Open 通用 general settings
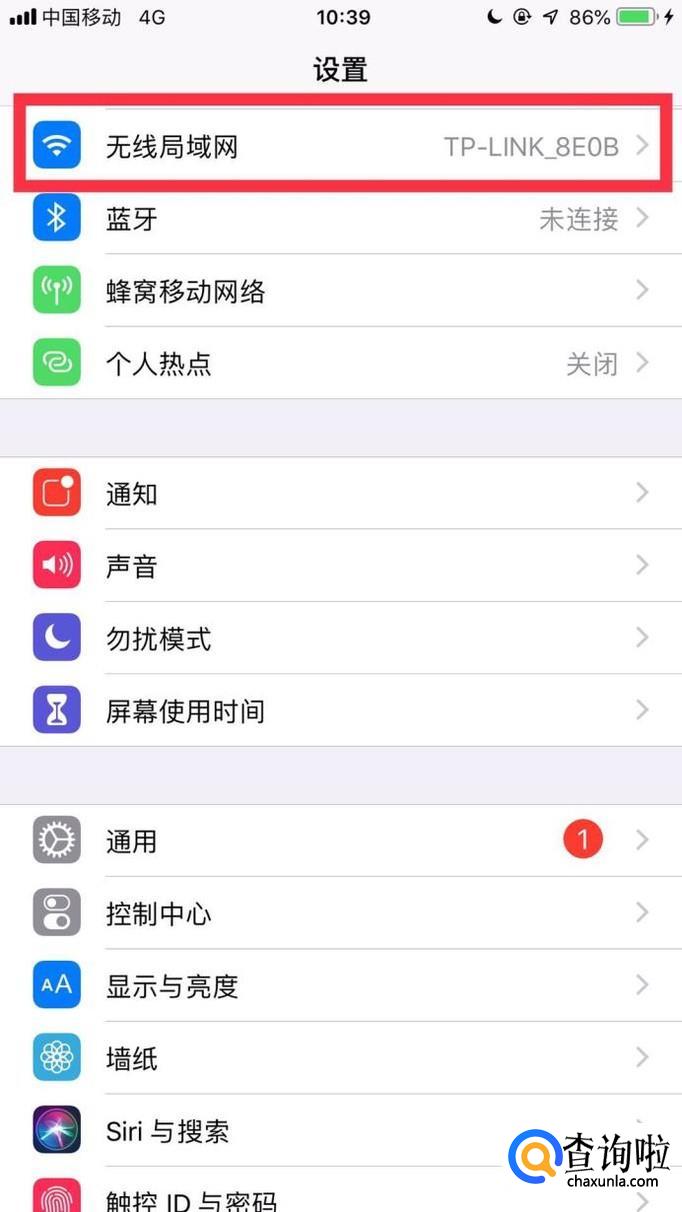The height and width of the screenshot is (1212, 682). click(x=340, y=842)
